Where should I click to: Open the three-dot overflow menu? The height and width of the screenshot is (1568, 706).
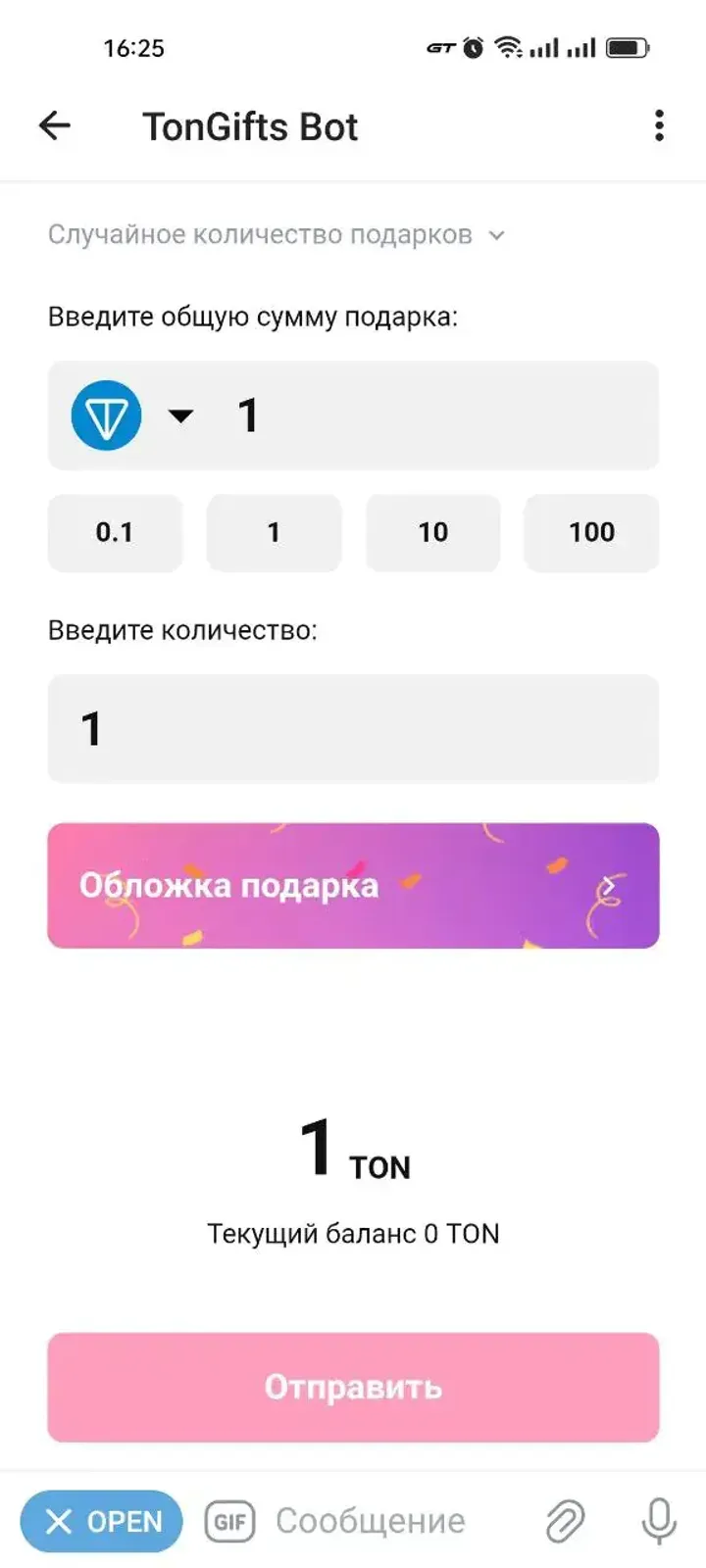coord(658,125)
